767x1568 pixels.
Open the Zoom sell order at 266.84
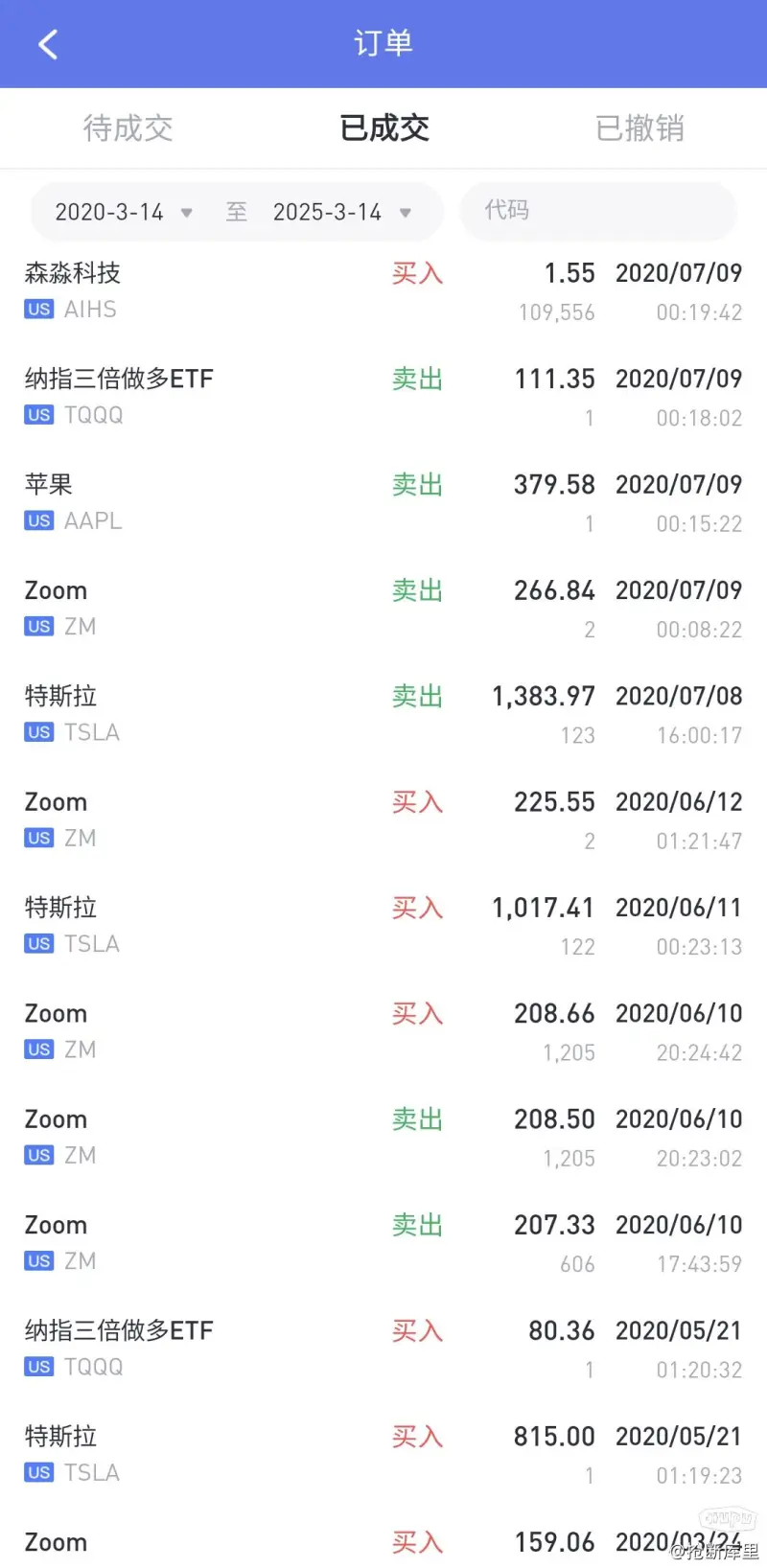(383, 609)
